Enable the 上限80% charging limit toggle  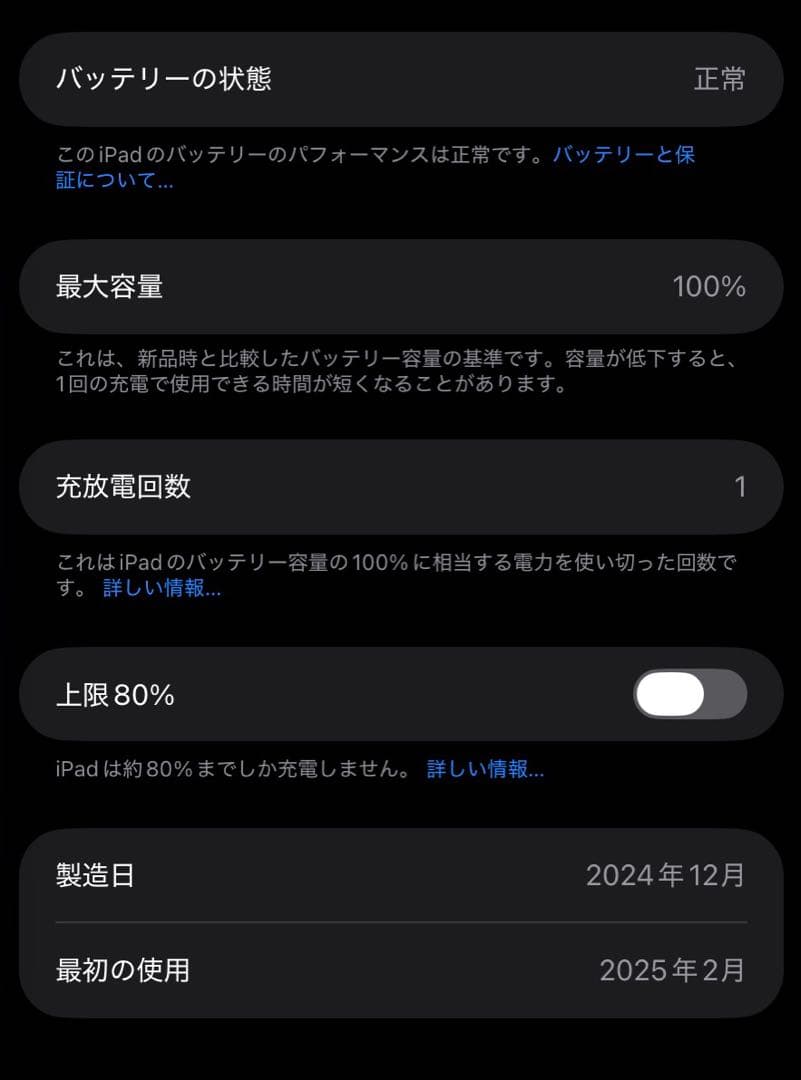pos(693,694)
